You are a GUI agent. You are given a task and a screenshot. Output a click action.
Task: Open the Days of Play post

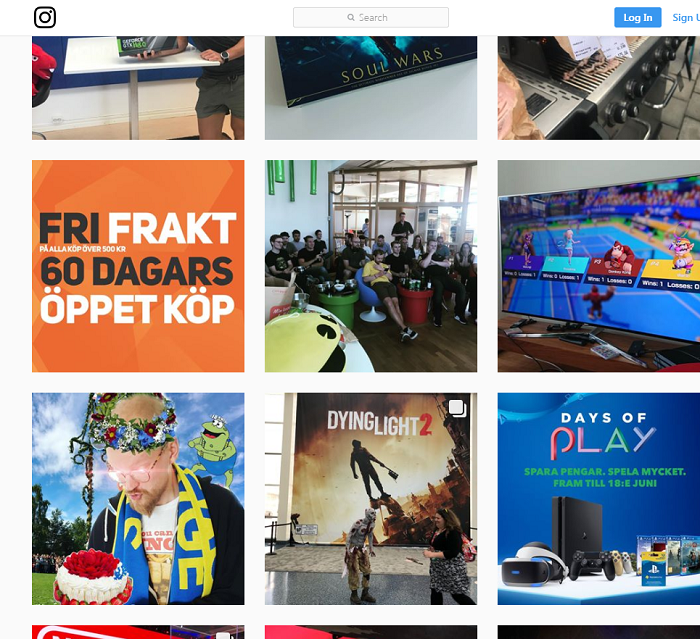pos(598,498)
